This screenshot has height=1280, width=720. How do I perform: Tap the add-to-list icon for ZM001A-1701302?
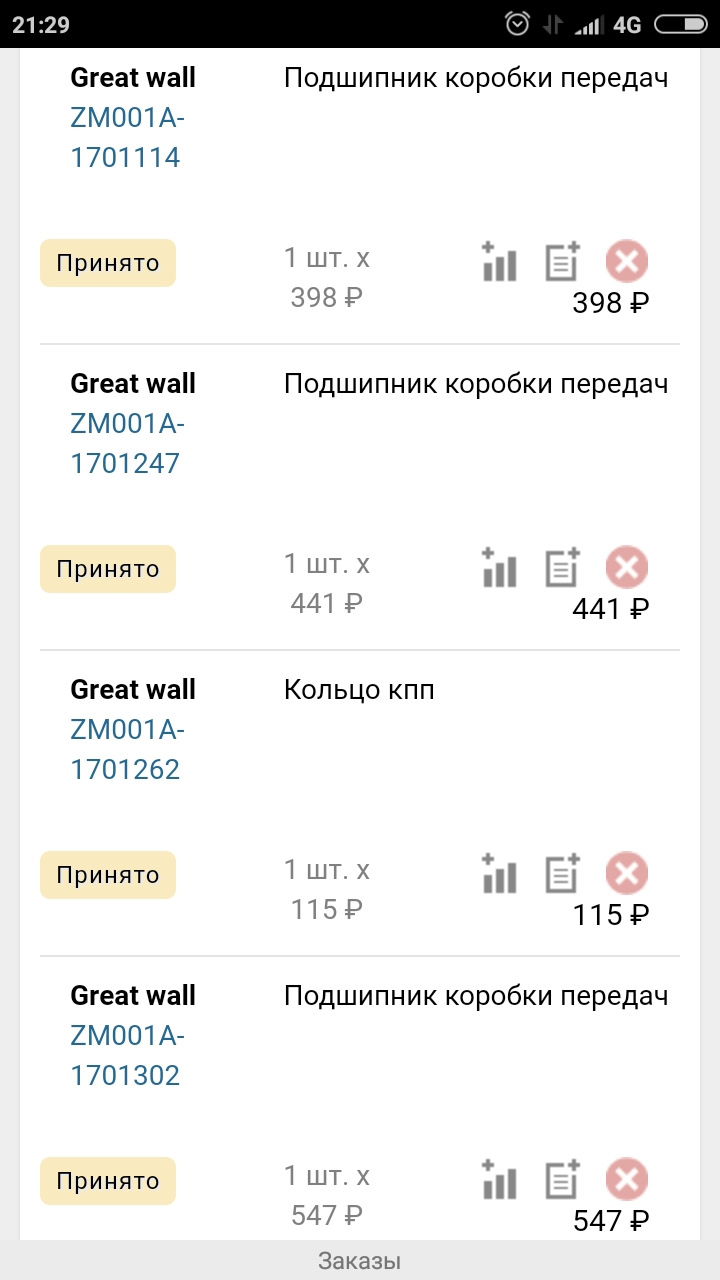coord(562,1180)
